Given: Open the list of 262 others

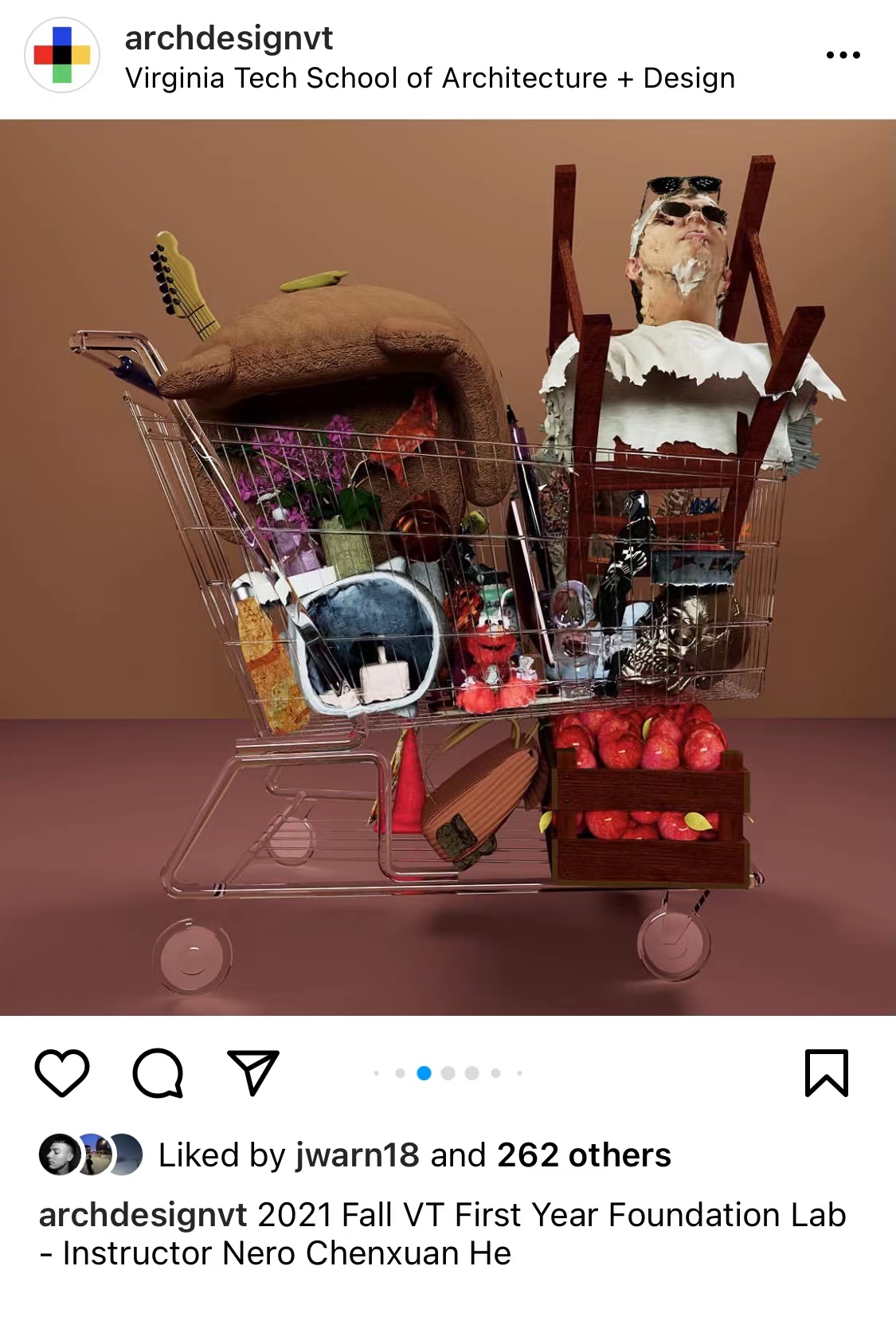Looking at the screenshot, I should (584, 1154).
